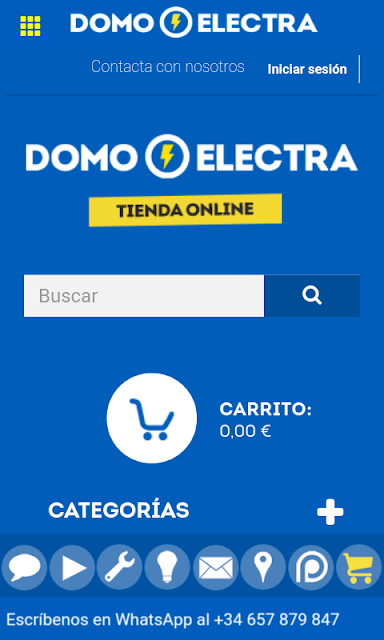Image resolution: width=384 pixels, height=640 pixels.
Task: Tap the magnifier search button
Action: coord(312,296)
